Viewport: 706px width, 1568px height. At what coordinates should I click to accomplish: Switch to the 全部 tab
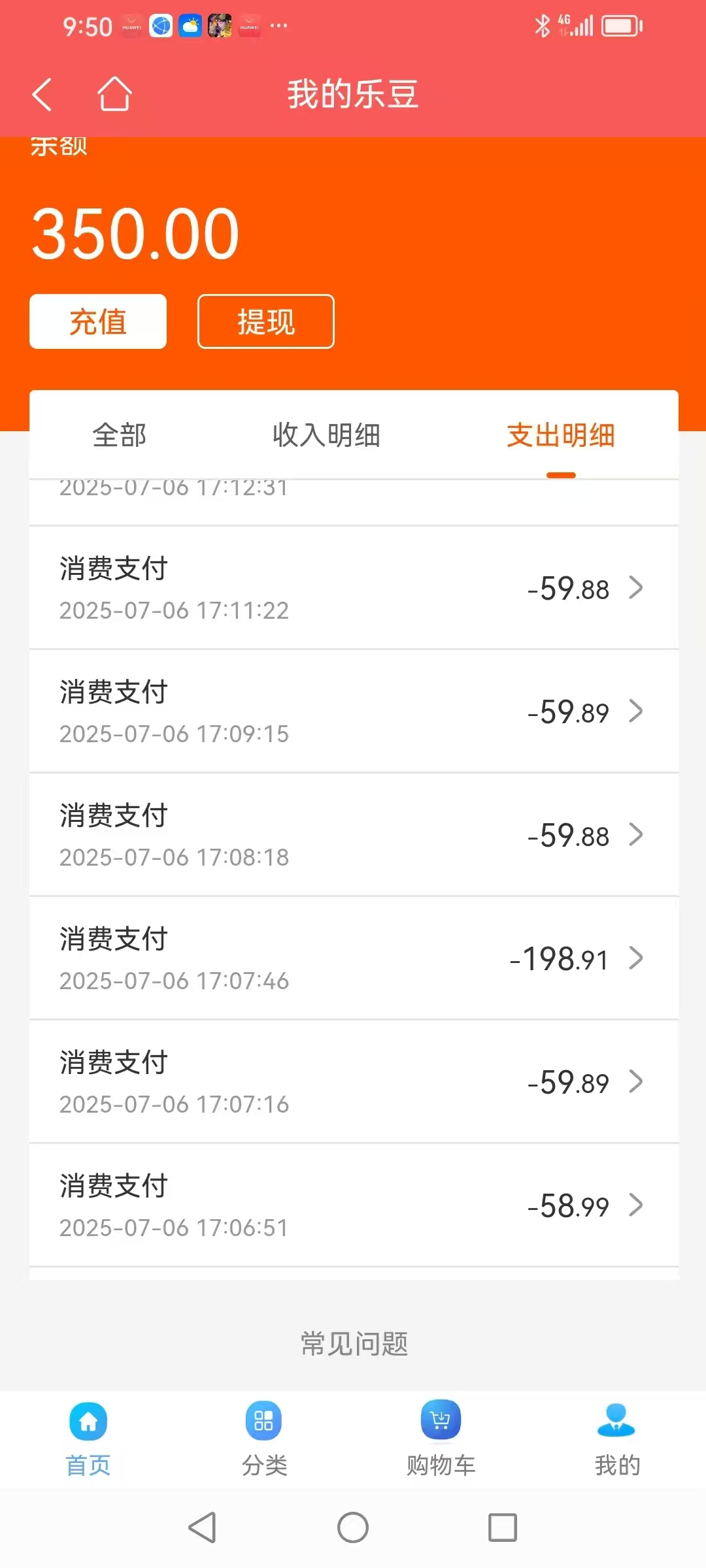[x=119, y=435]
